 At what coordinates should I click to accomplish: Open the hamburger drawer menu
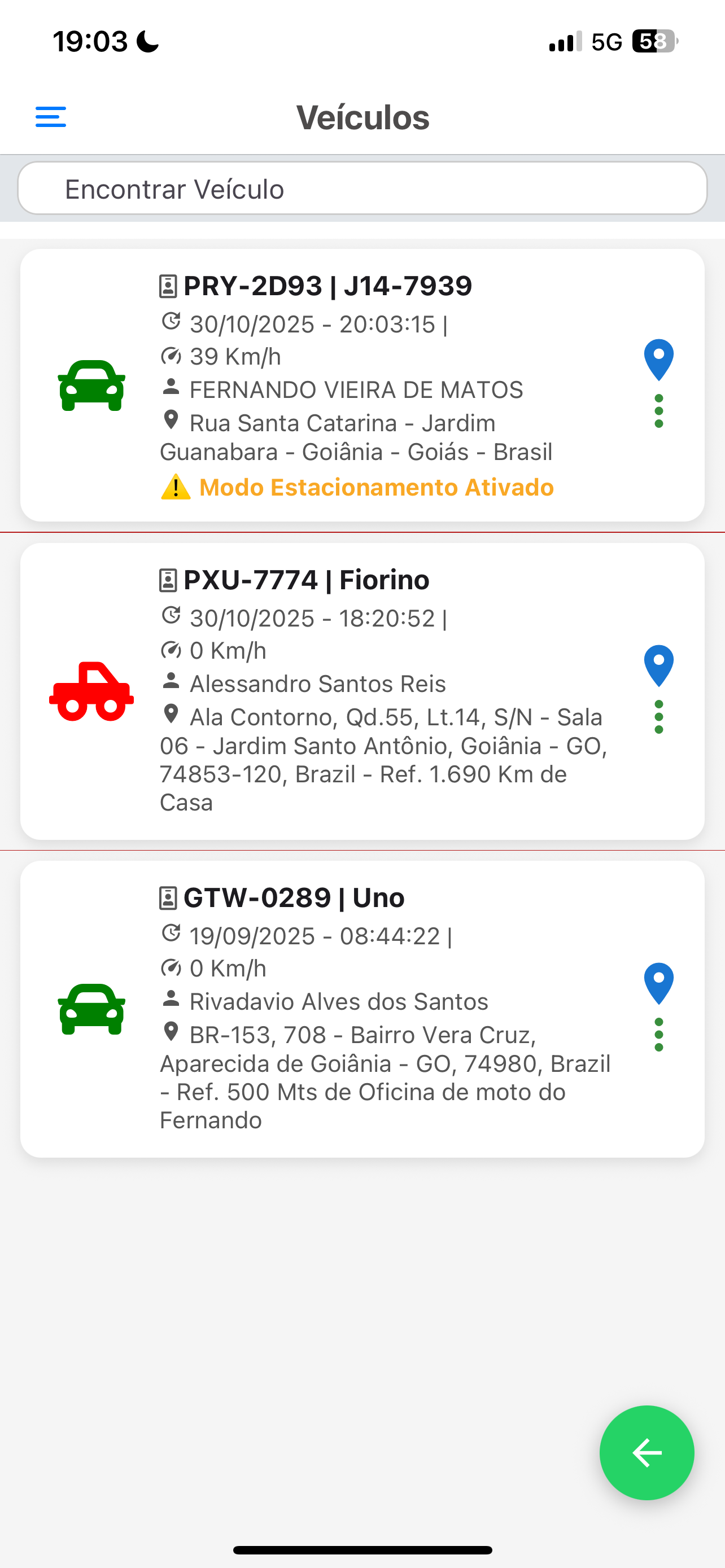pyautogui.click(x=50, y=117)
